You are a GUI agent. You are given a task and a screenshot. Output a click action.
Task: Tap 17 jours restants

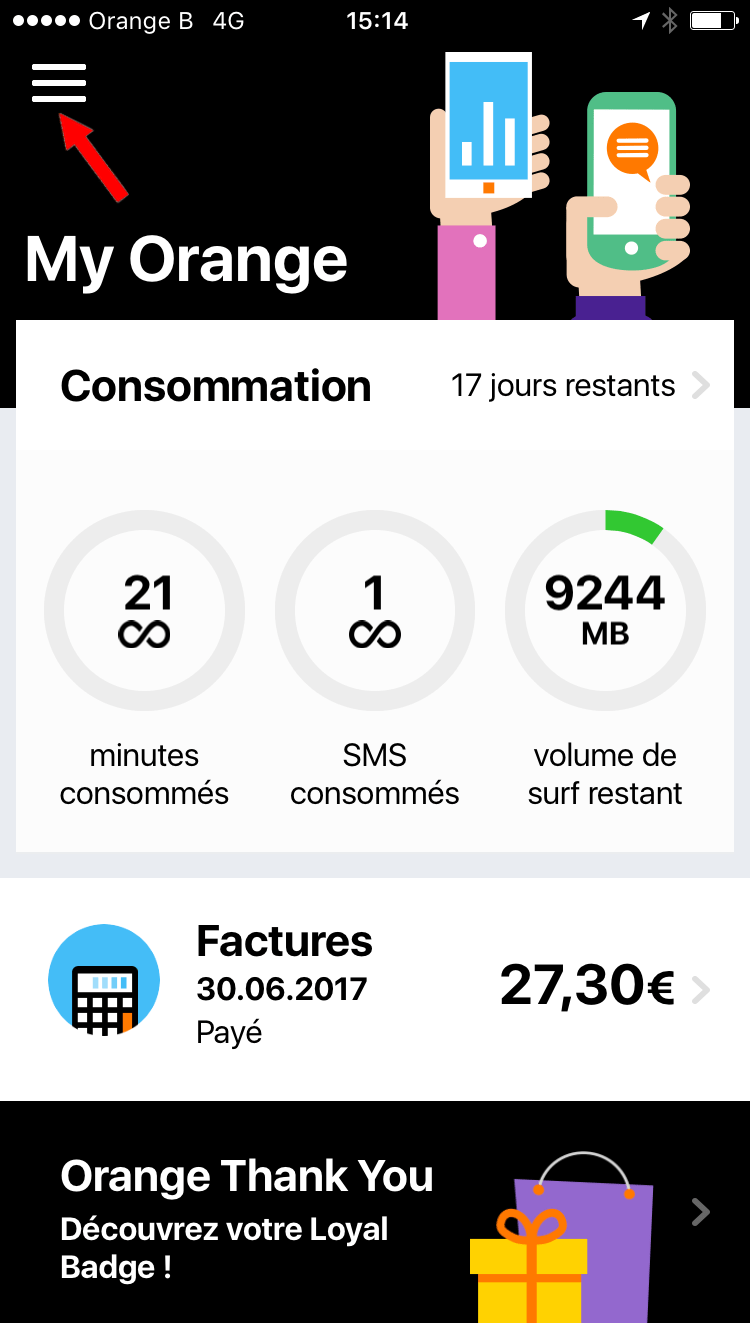pyautogui.click(x=563, y=385)
